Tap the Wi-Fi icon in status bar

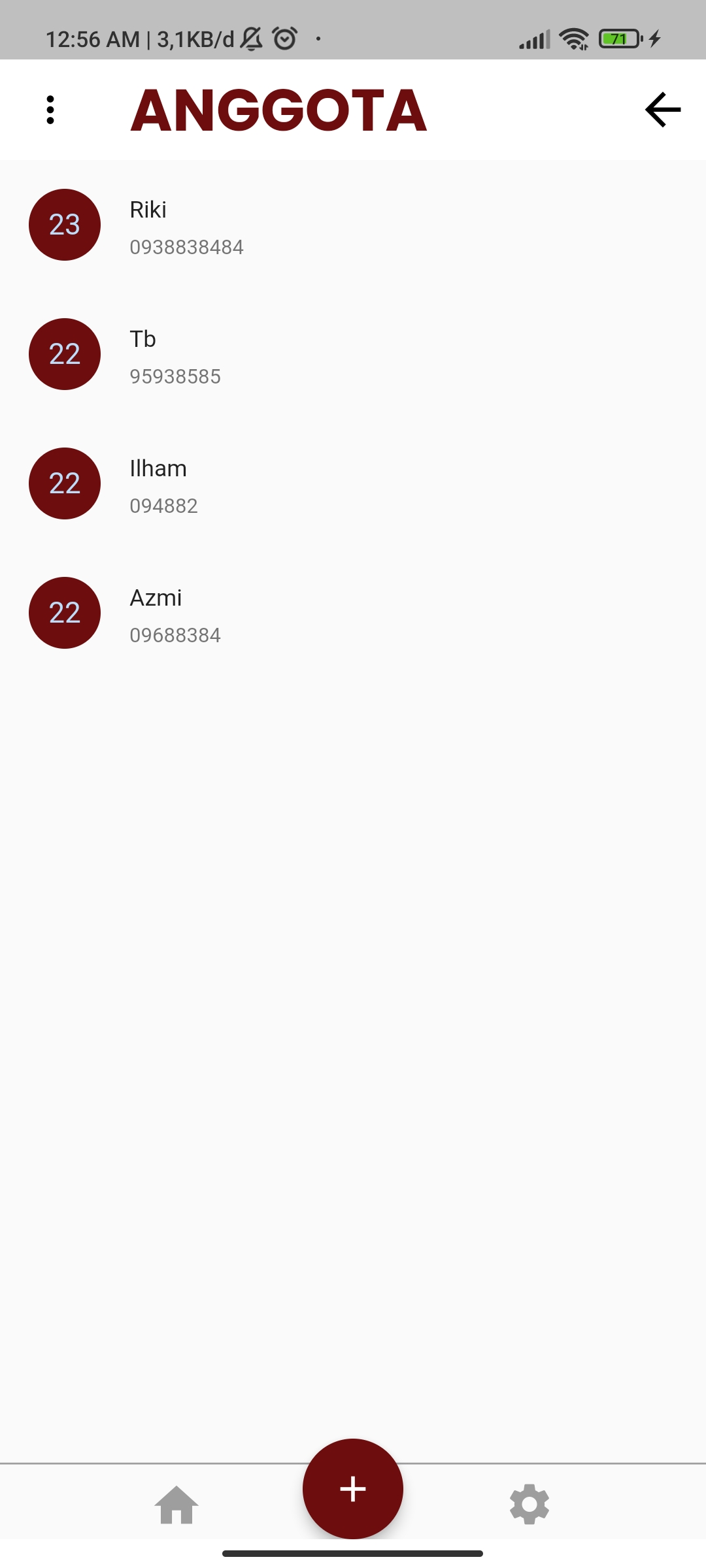tap(573, 37)
